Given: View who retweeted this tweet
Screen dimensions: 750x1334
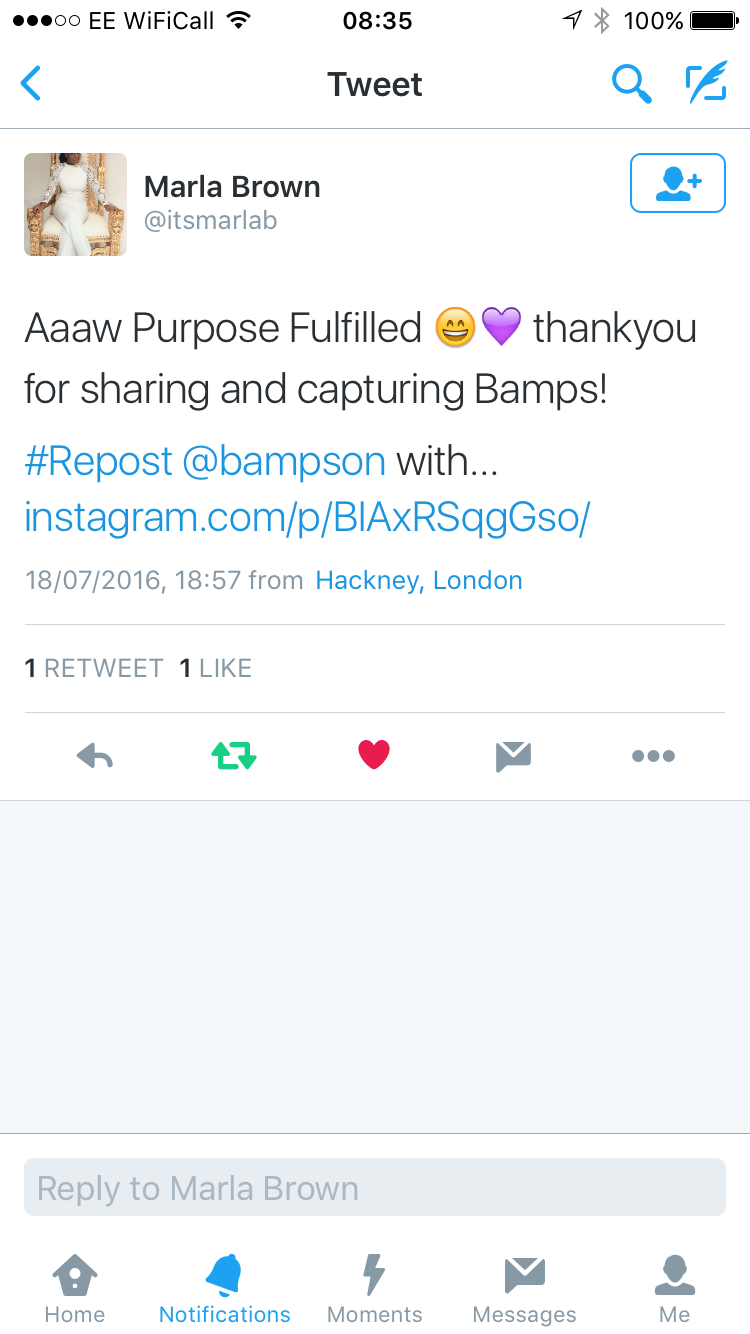Looking at the screenshot, I should pos(94,668).
